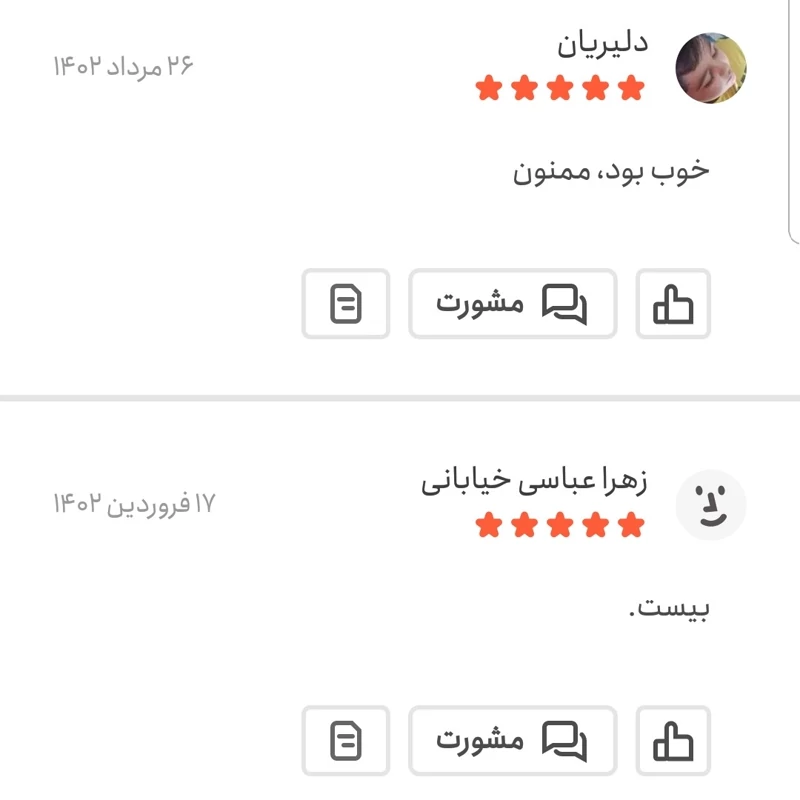Viewport: 800px width, 800px height.
Task: Tap مشورت under زهرا عباسی خیابانی's review
Action: click(512, 741)
